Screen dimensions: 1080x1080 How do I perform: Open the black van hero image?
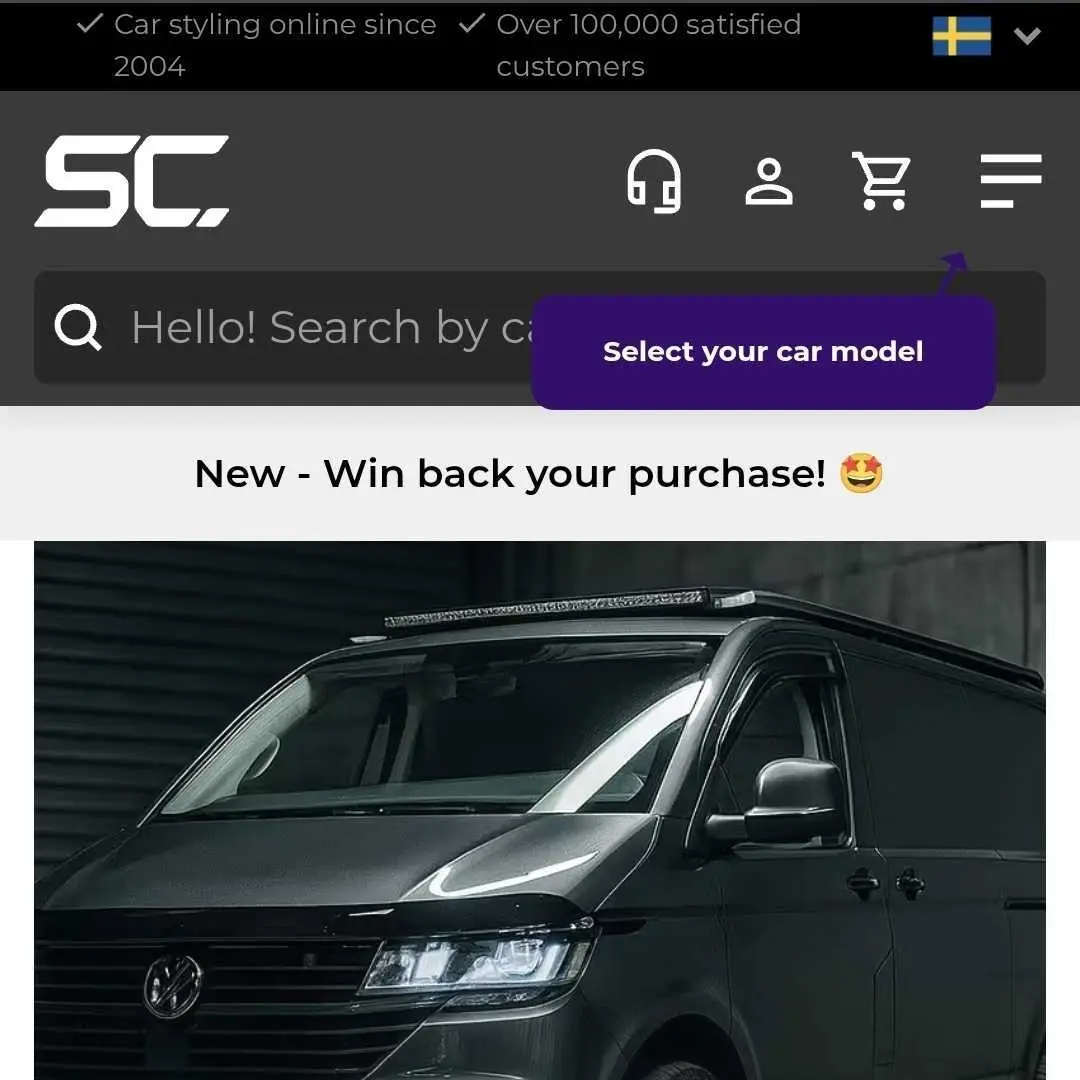pos(540,810)
